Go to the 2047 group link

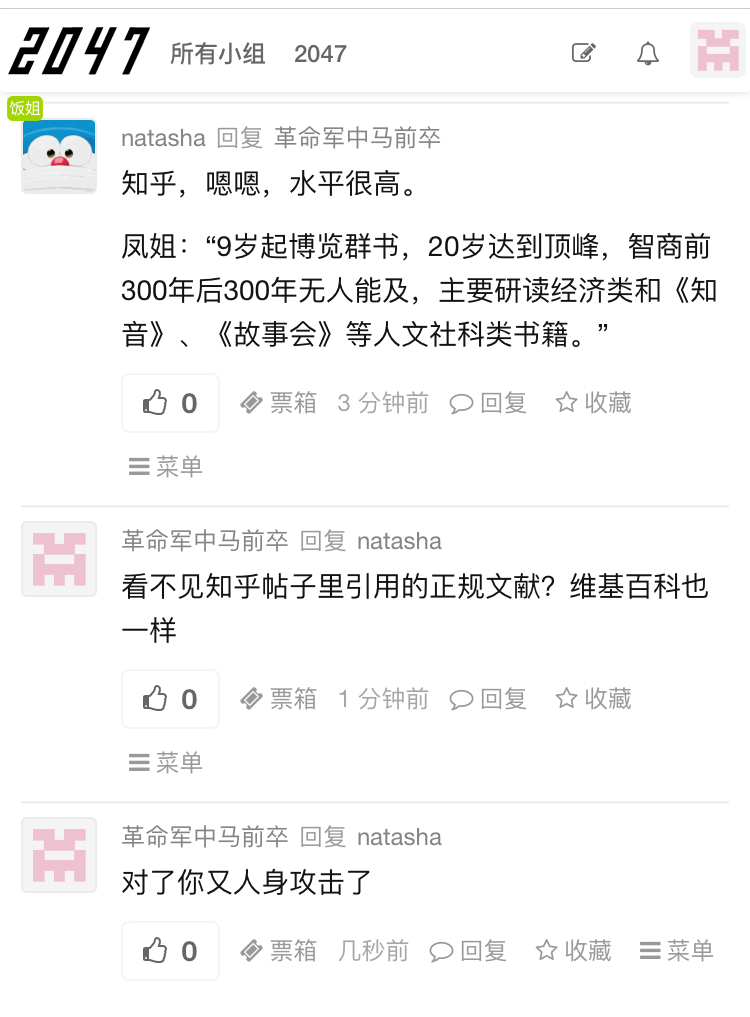coord(320,54)
